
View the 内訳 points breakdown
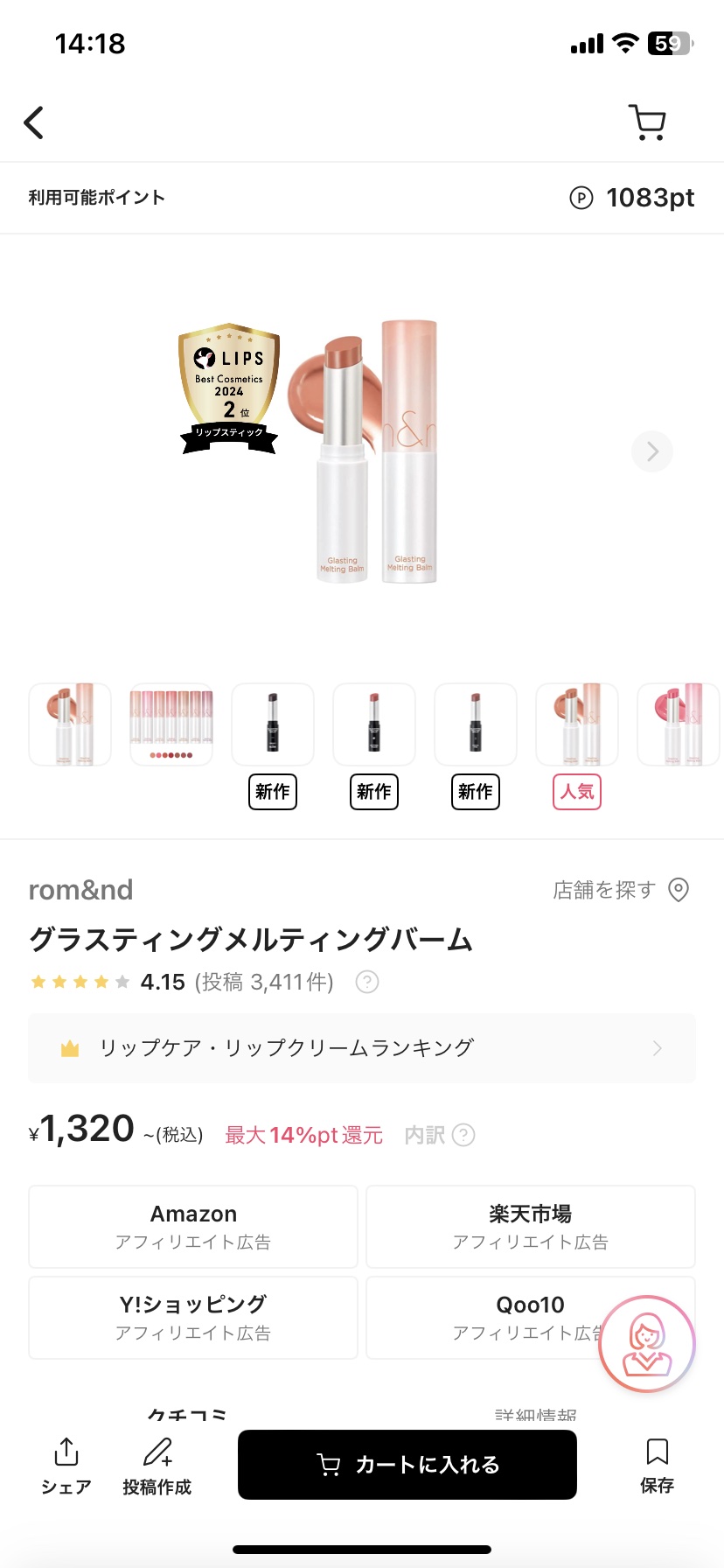tap(440, 1135)
